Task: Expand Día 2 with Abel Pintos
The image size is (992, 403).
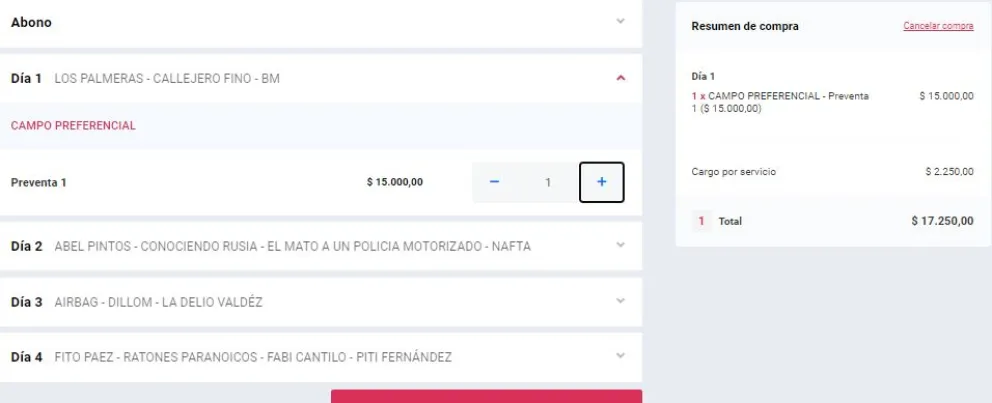Action: 620,246
